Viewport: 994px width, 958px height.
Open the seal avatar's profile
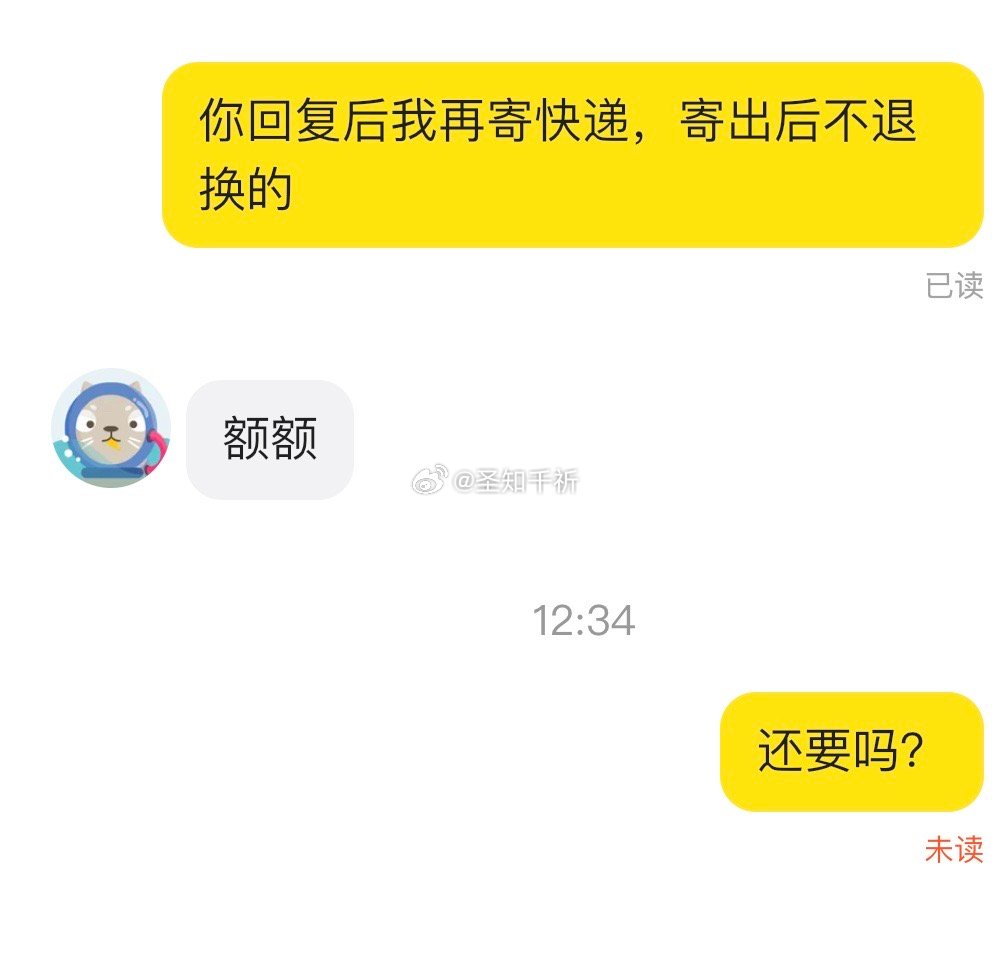(110, 428)
